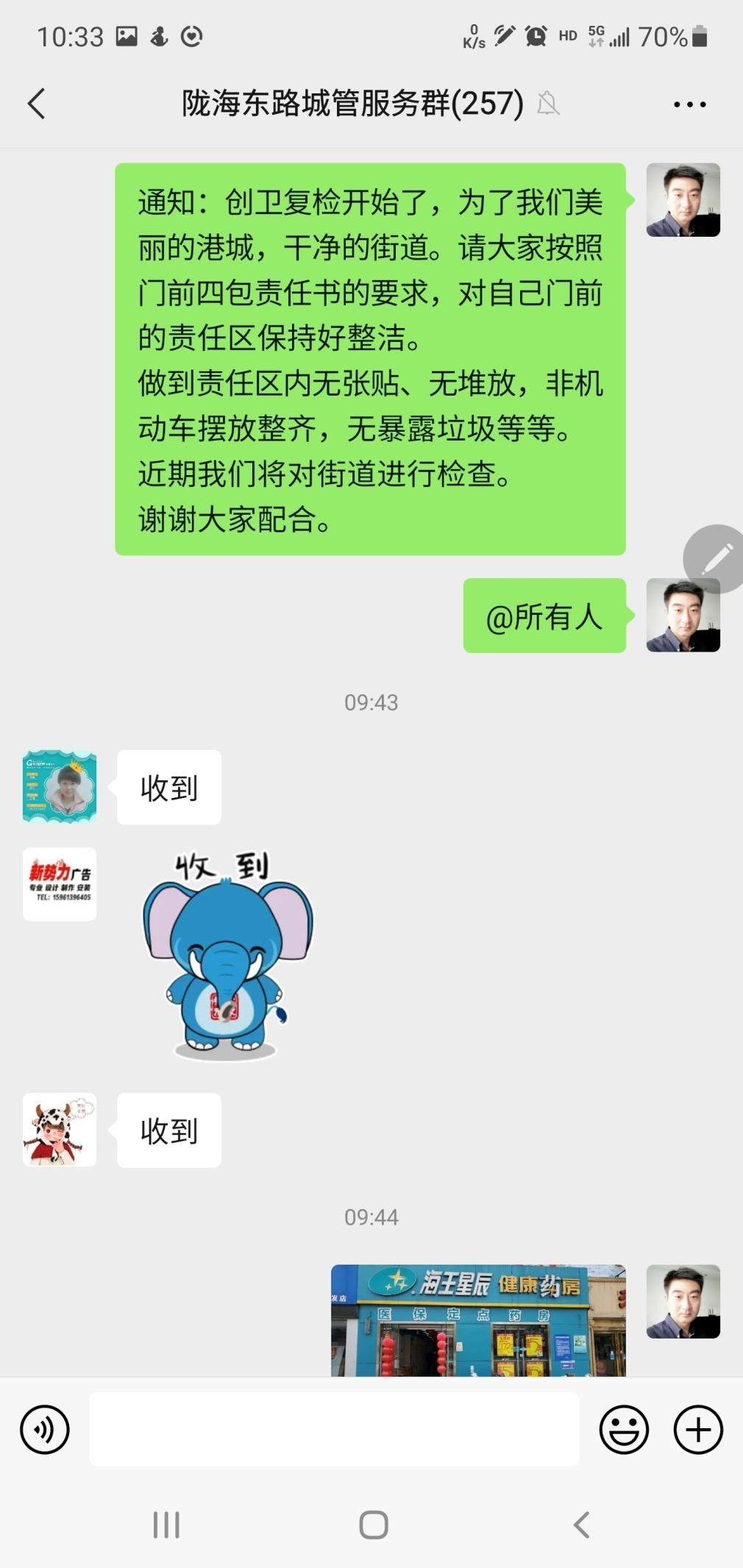743x1568 pixels.
Task: Open sender's avatar beside the 通知 message
Action: click(x=683, y=200)
